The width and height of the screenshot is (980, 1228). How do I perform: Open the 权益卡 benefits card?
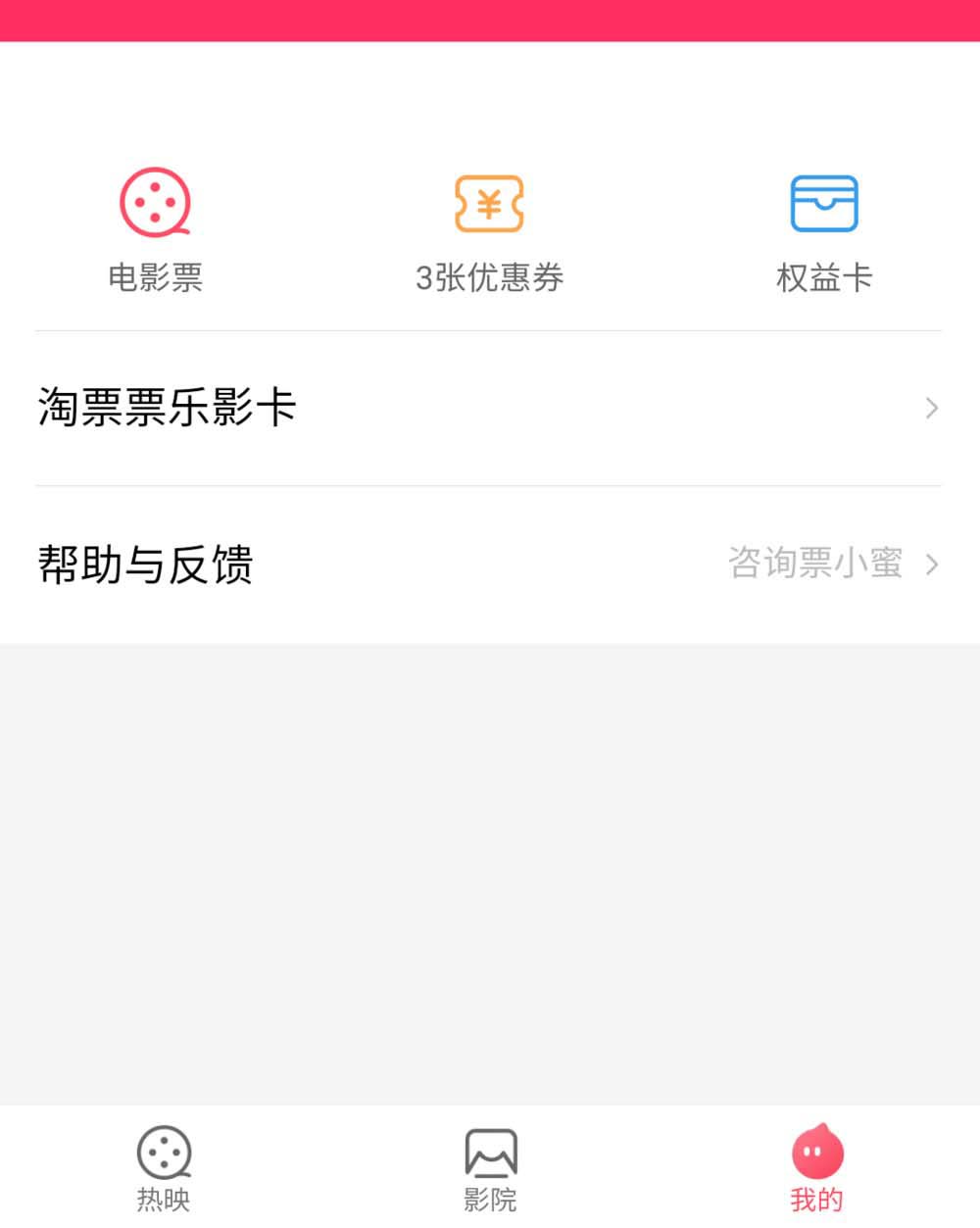coord(824,229)
